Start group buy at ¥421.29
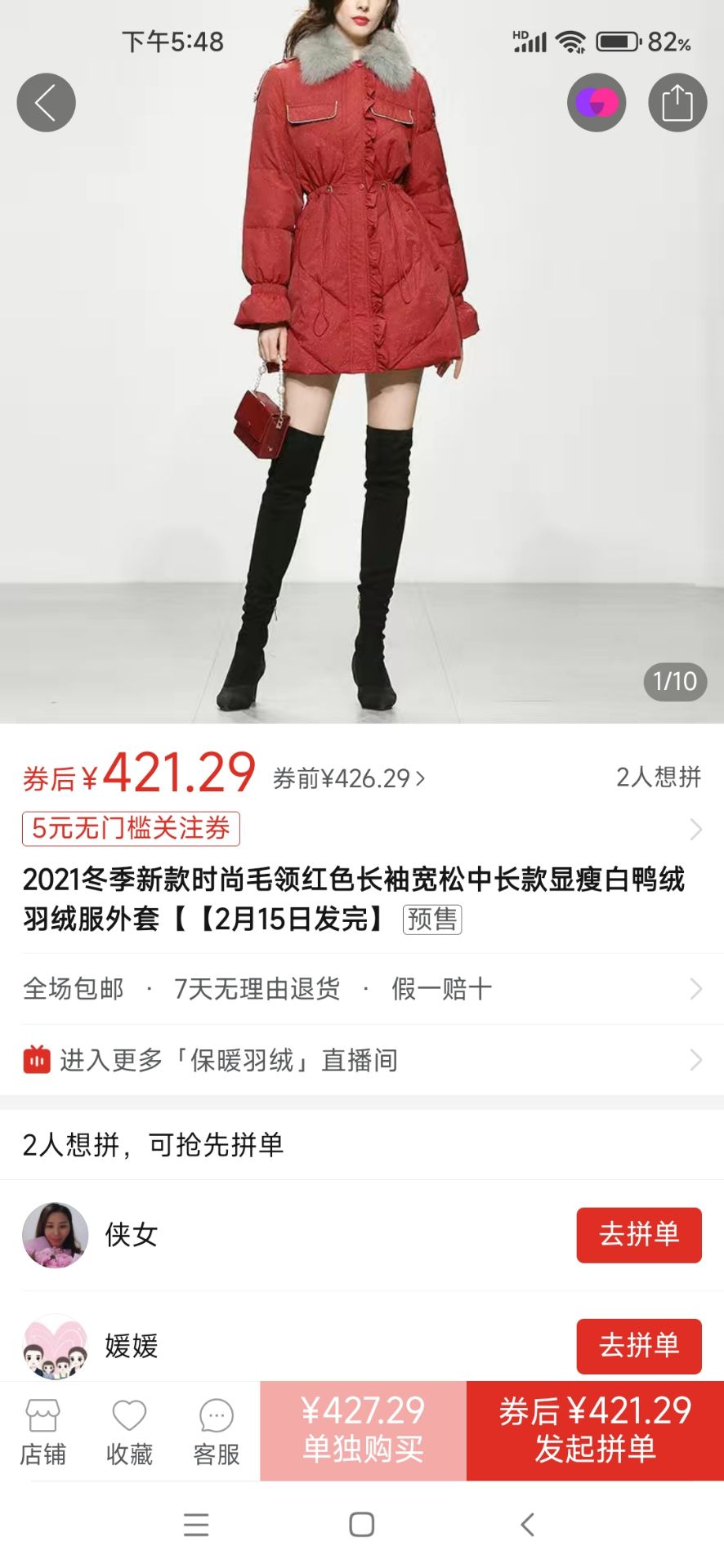724x1568 pixels. pyautogui.click(x=595, y=1430)
